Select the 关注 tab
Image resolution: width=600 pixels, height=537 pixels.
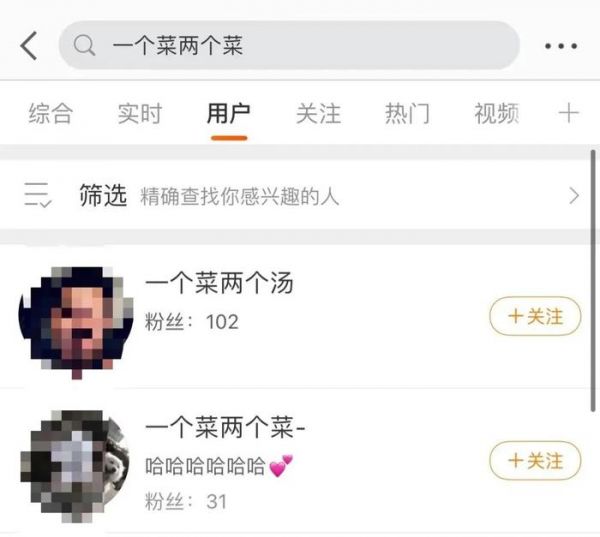click(318, 113)
